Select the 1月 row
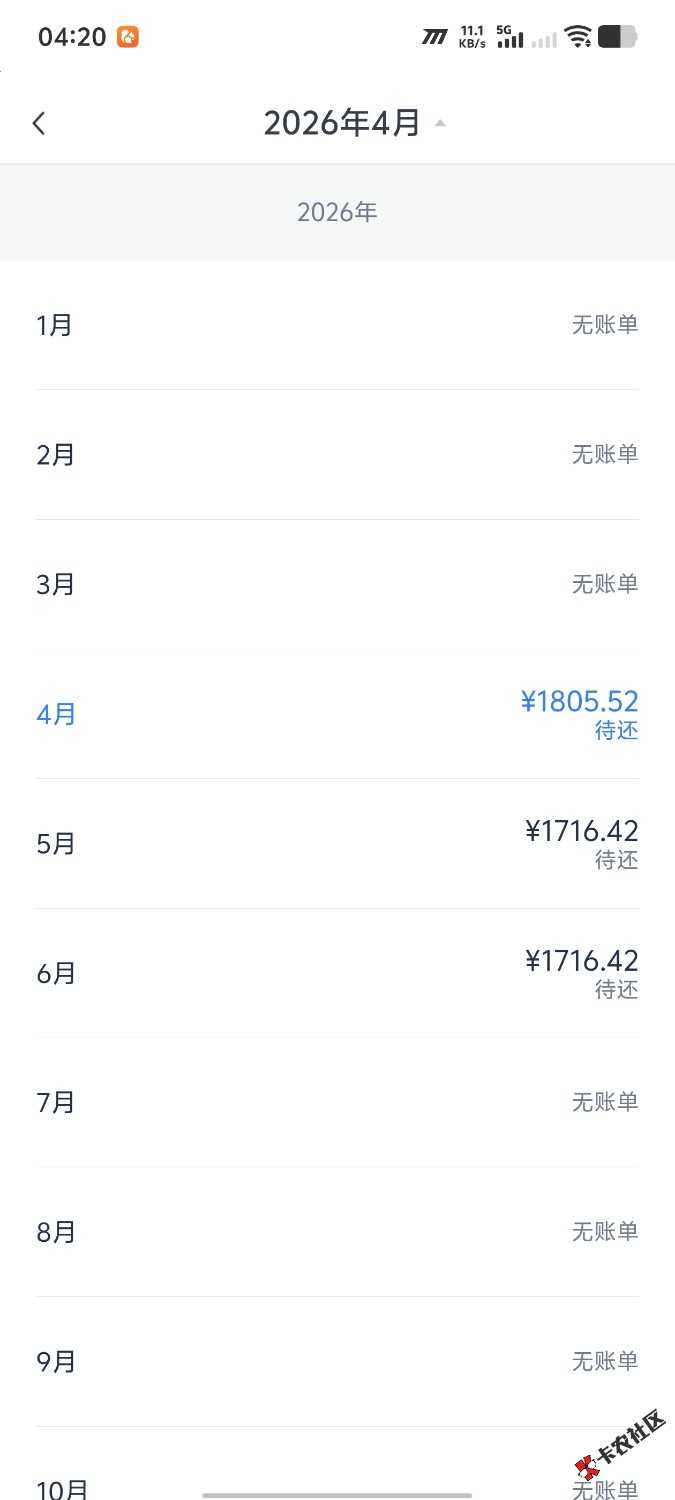675x1500 pixels. click(337, 325)
